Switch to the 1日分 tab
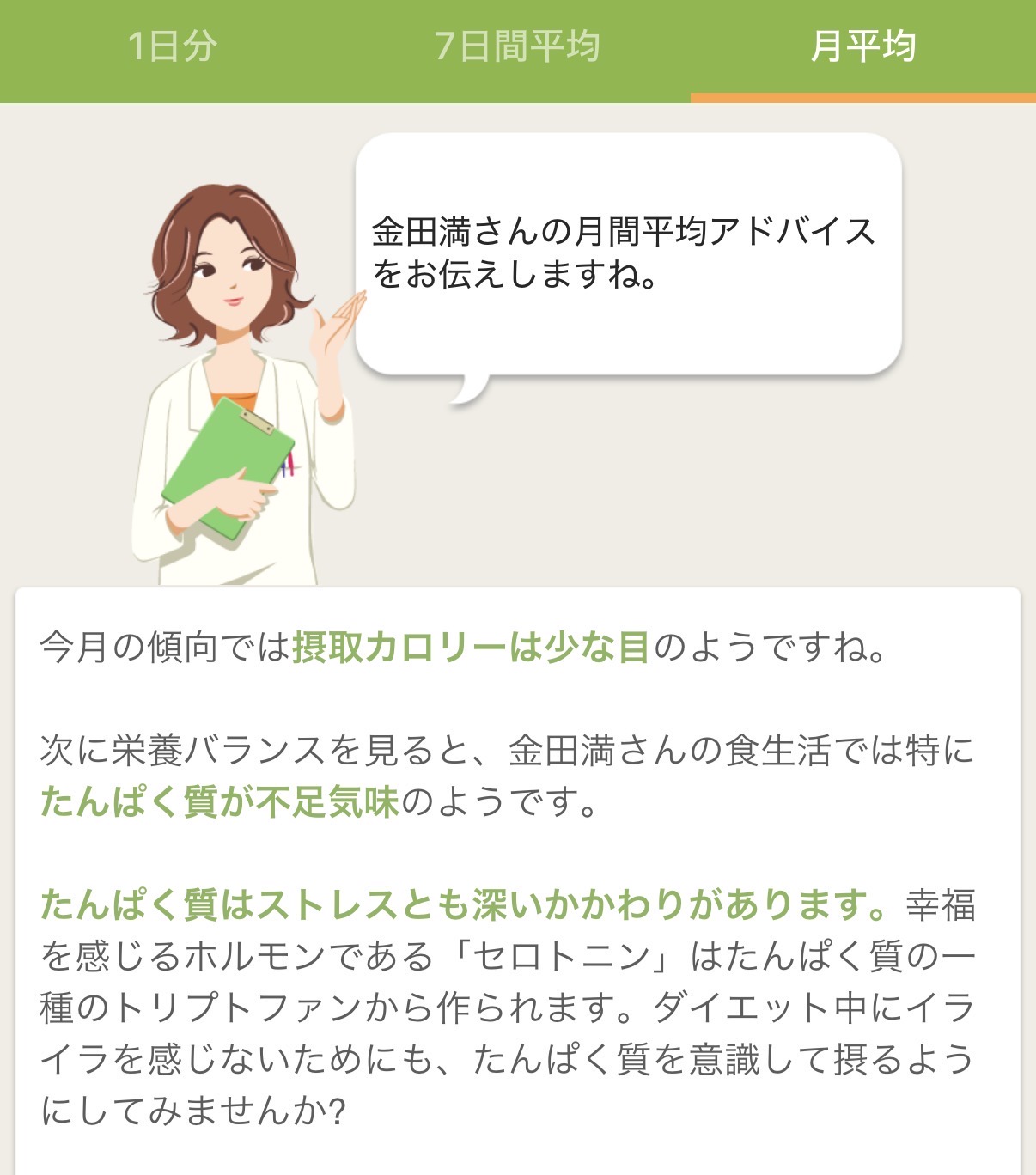Viewport: 1036px width, 1175px height. coord(172,47)
